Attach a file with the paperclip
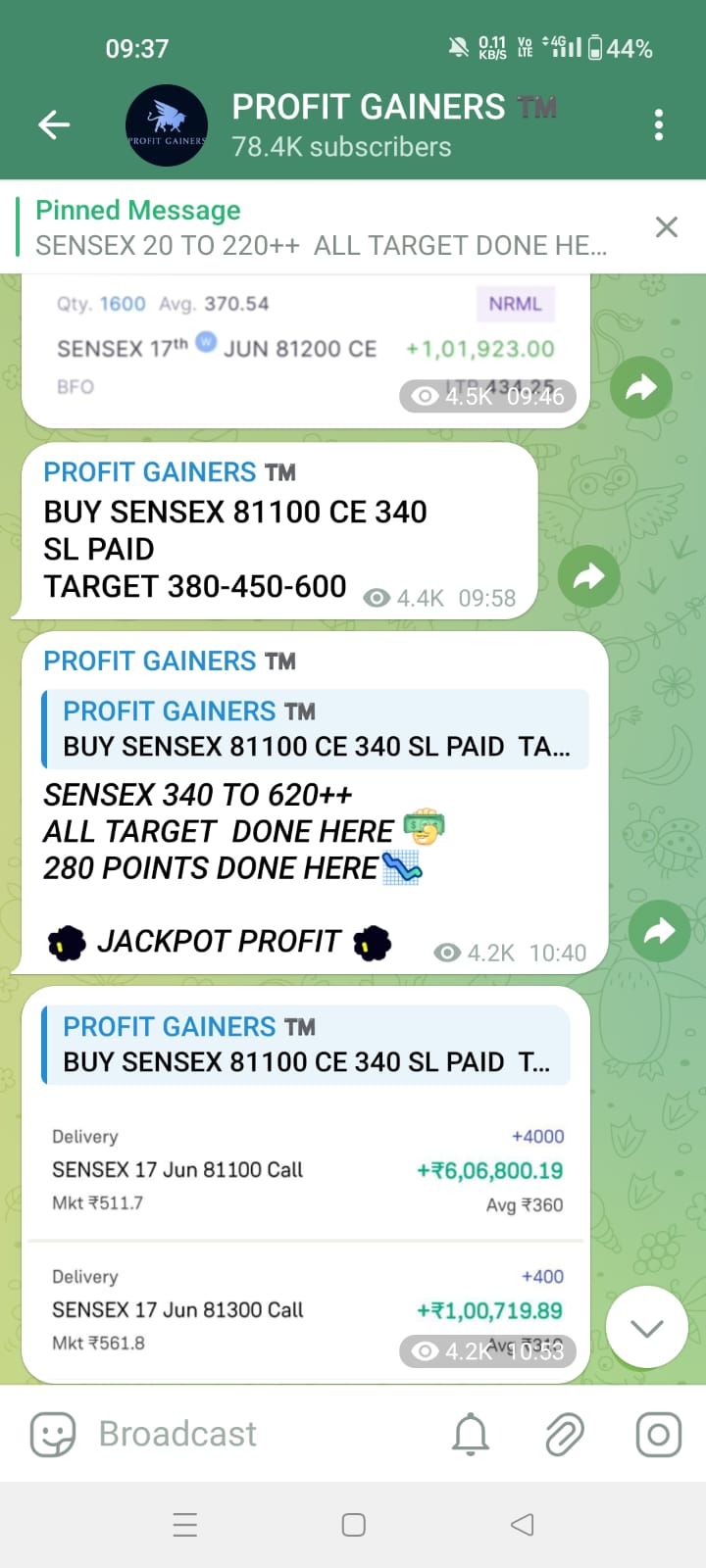 (565, 1435)
